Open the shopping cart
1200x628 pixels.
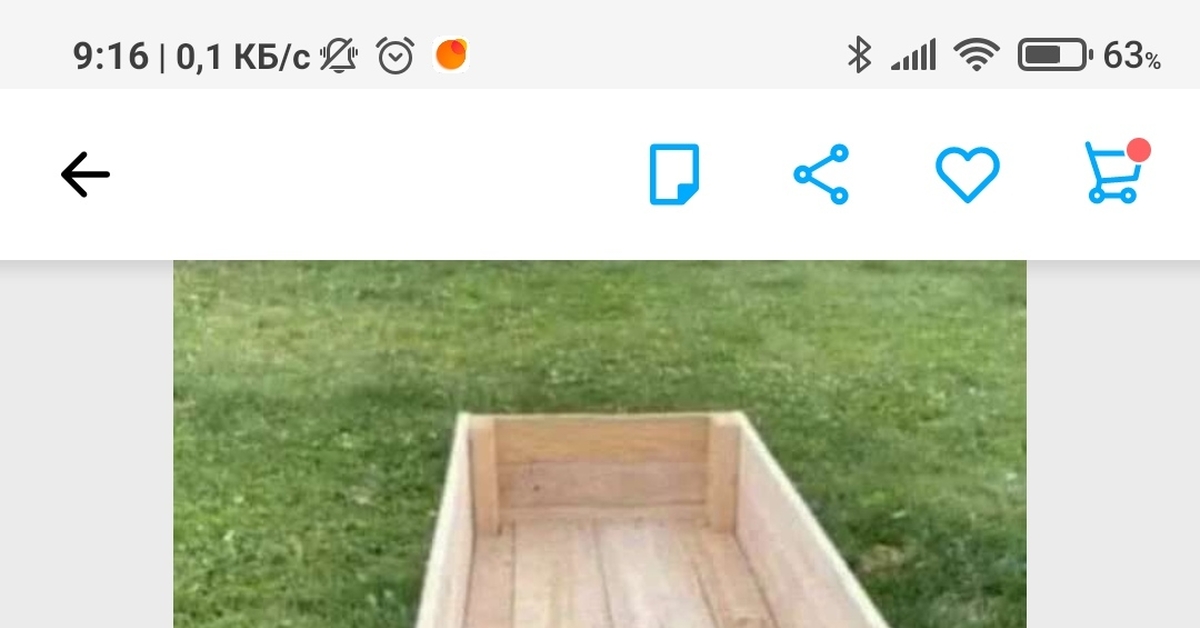(1114, 175)
